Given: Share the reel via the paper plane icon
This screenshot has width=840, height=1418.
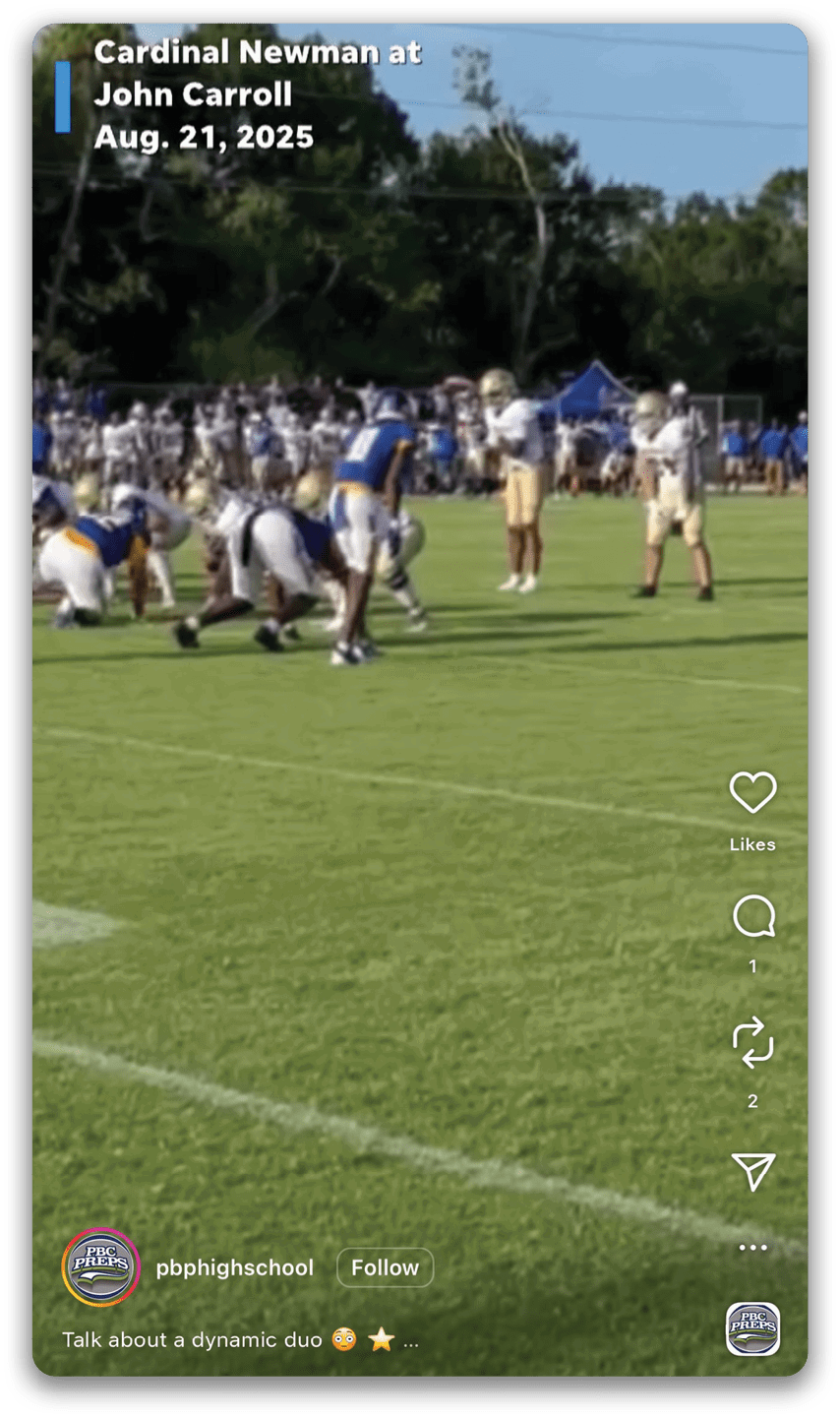Looking at the screenshot, I should coord(753,1171).
